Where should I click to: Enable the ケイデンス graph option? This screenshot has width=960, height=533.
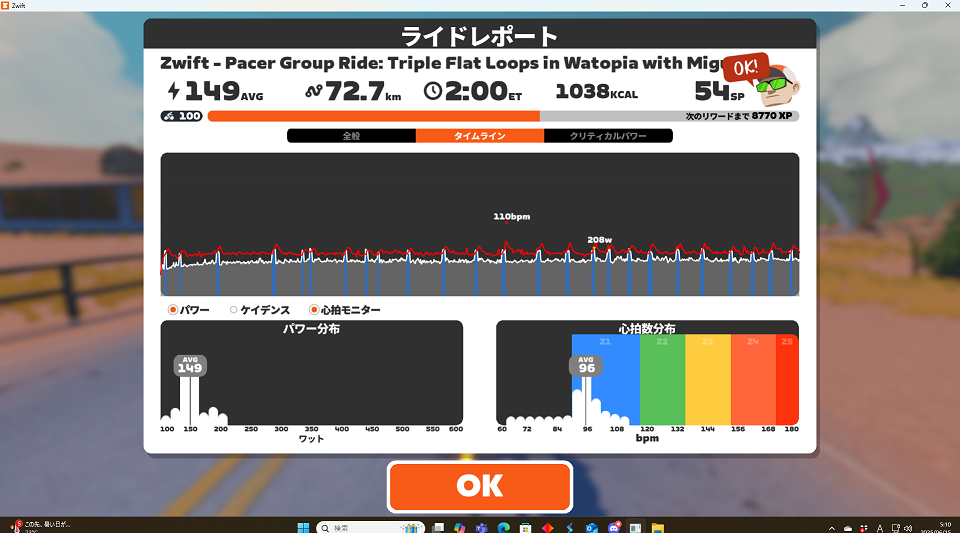pos(234,310)
